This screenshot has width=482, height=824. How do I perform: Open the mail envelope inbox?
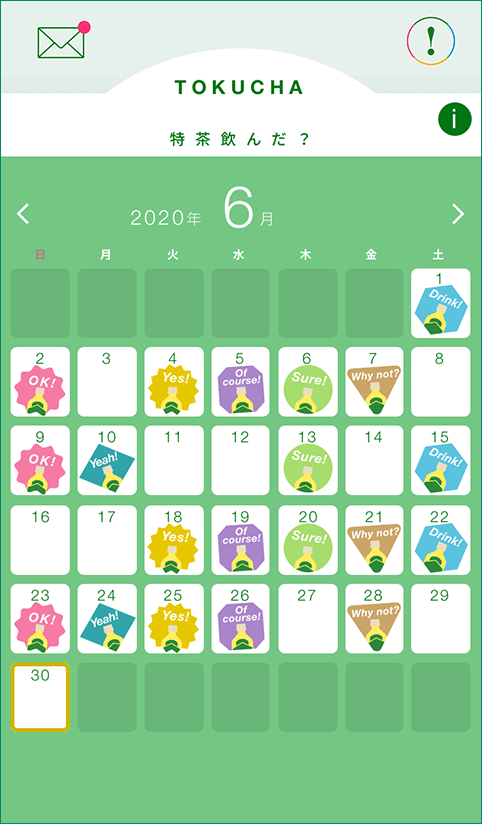61,41
